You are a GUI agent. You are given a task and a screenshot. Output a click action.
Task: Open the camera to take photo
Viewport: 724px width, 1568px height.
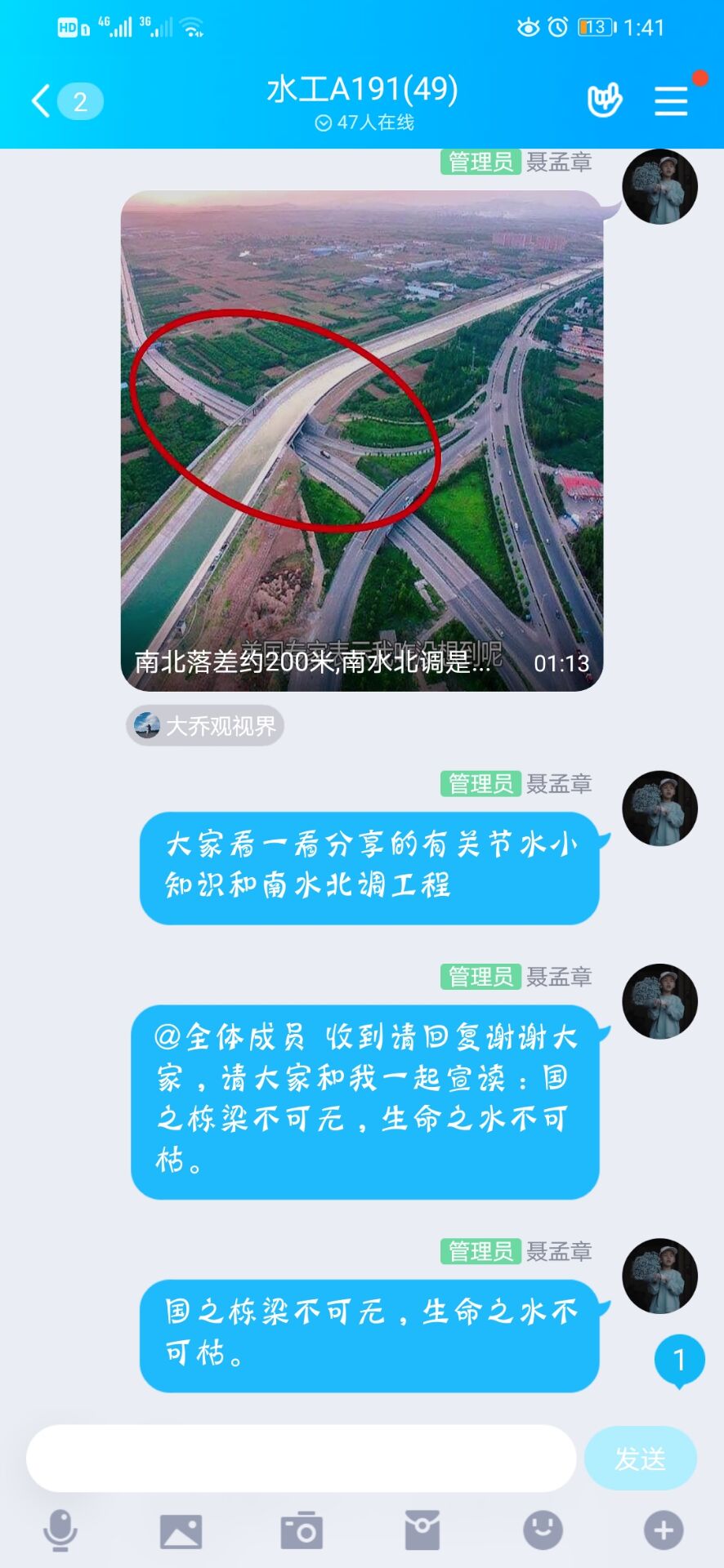click(x=302, y=1531)
